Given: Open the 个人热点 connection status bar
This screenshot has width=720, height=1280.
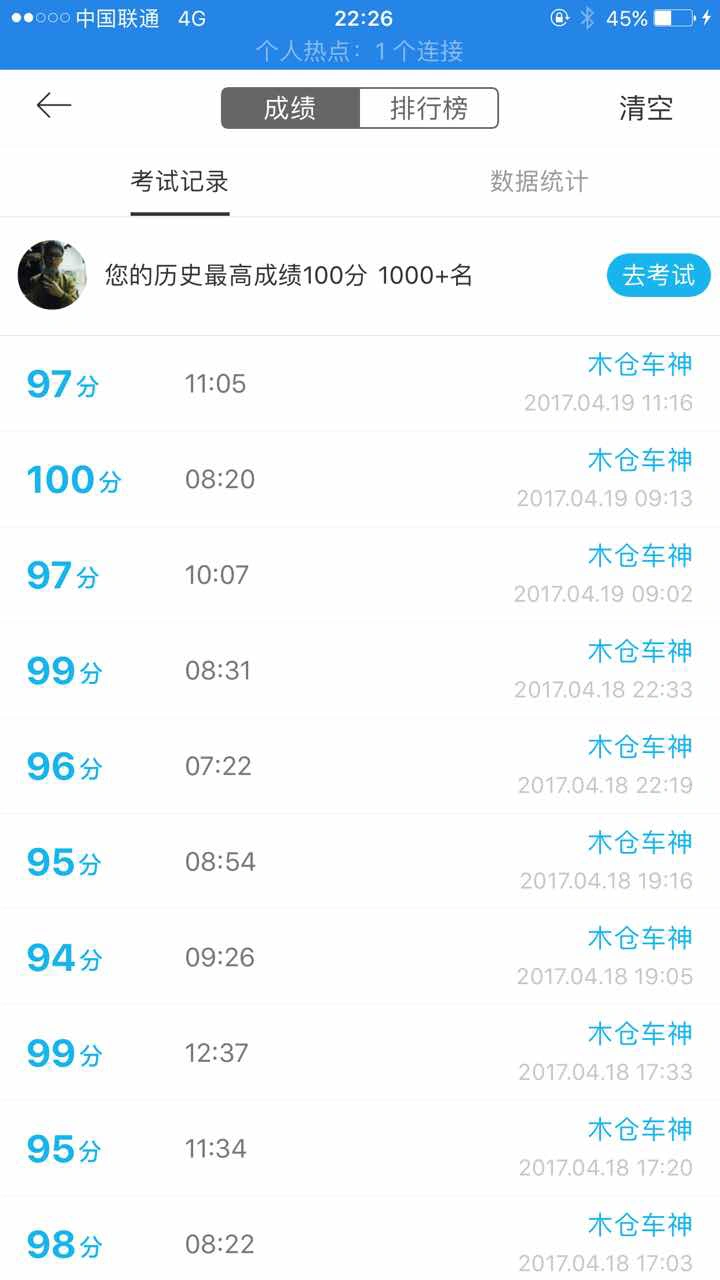Looking at the screenshot, I should (360, 51).
